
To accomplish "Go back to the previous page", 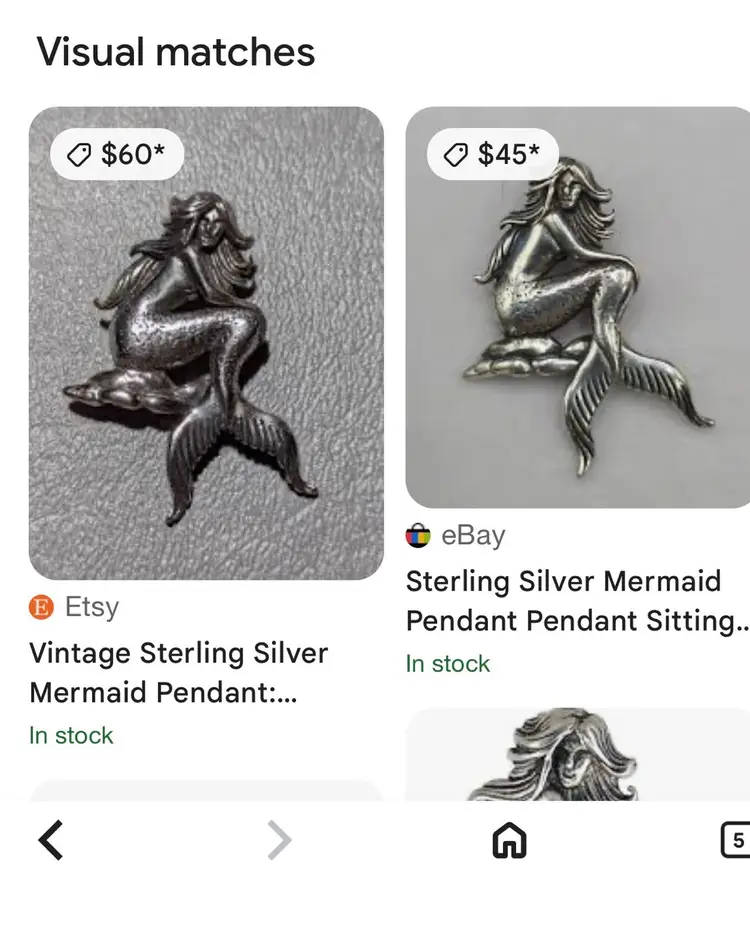I will pyautogui.click(x=52, y=841).
